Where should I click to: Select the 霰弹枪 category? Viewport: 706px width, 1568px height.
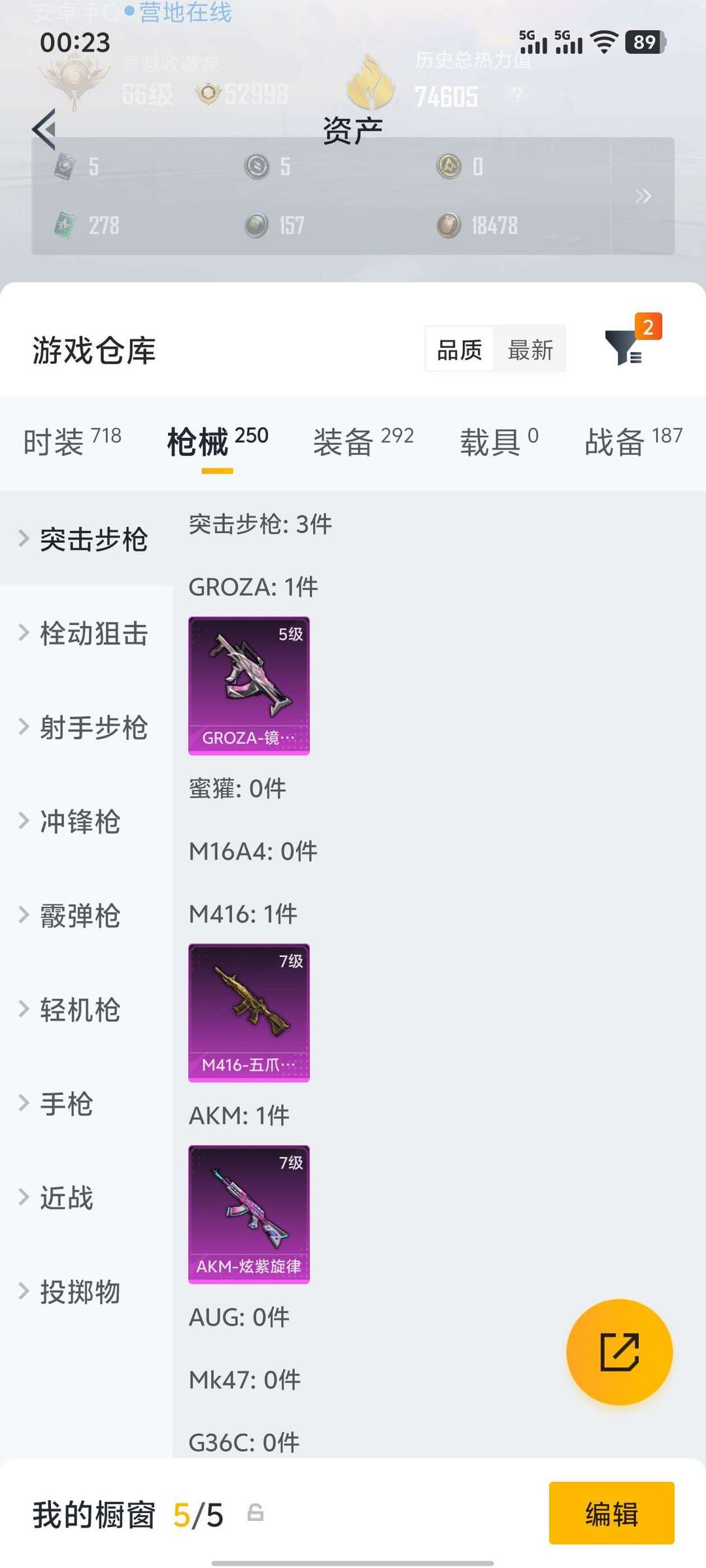tap(80, 915)
